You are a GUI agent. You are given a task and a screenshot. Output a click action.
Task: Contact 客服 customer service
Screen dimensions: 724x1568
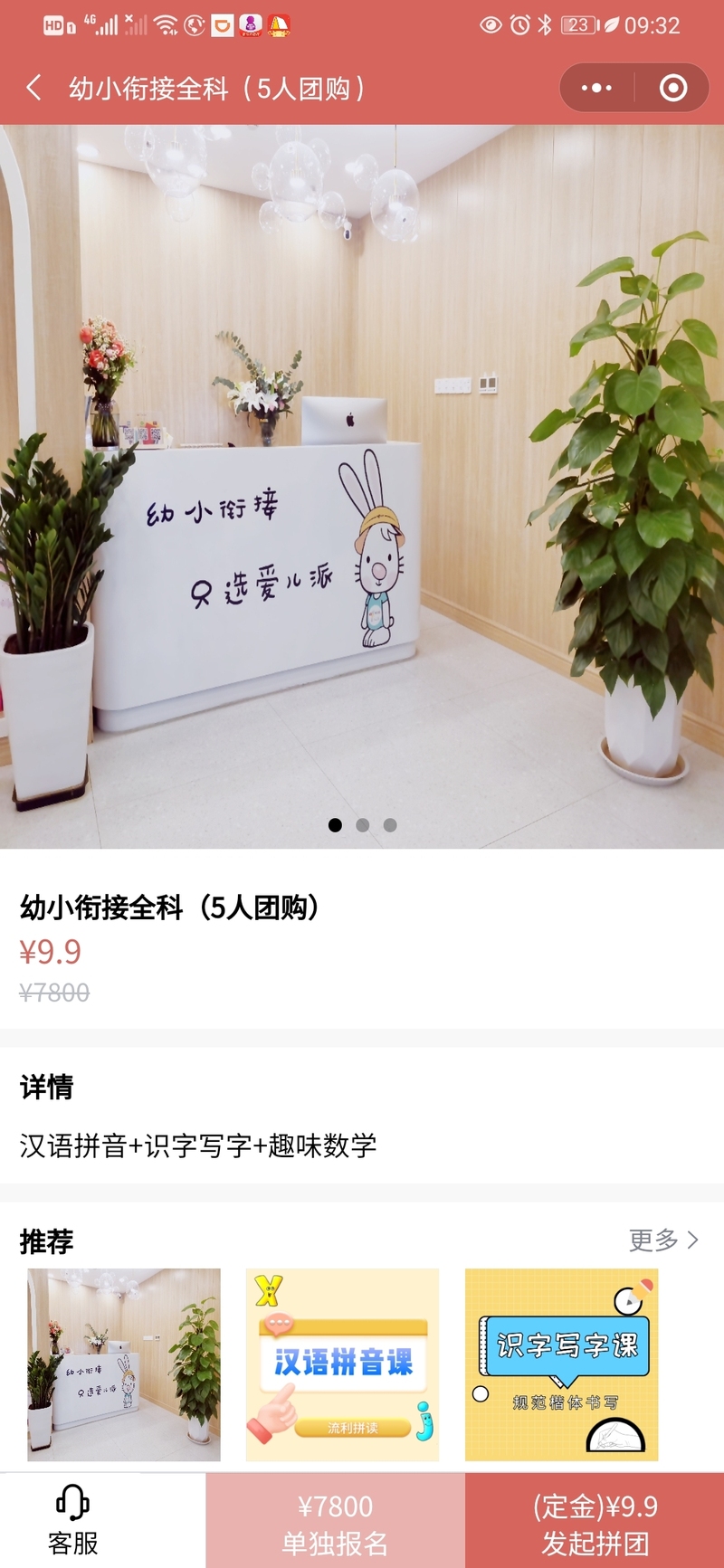click(72, 1521)
